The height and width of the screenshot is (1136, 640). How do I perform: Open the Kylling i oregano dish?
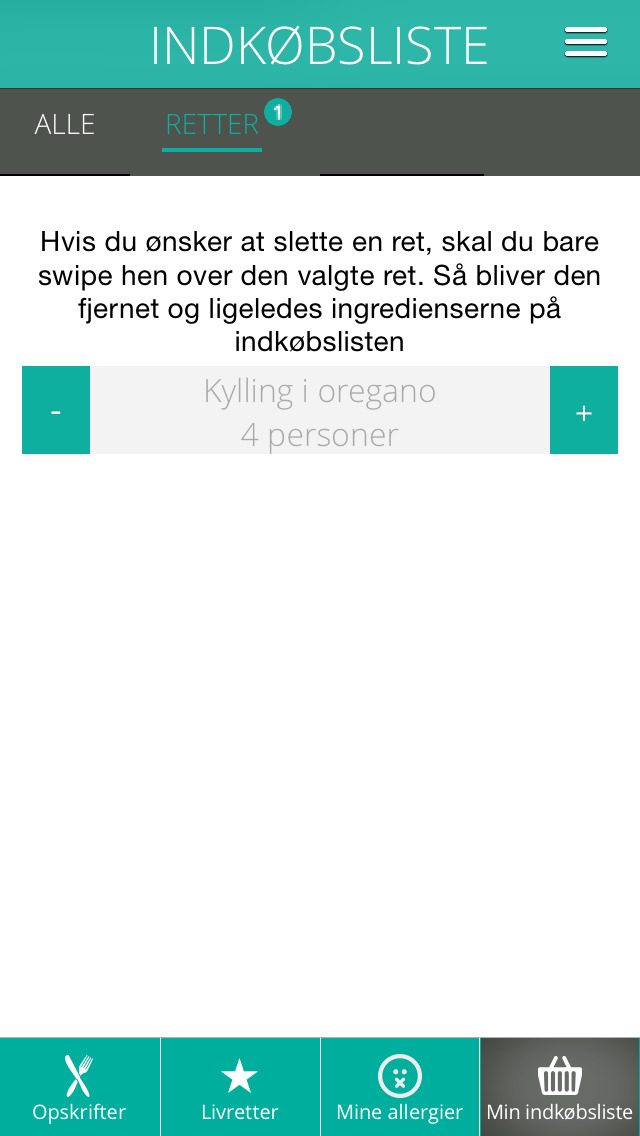320,410
